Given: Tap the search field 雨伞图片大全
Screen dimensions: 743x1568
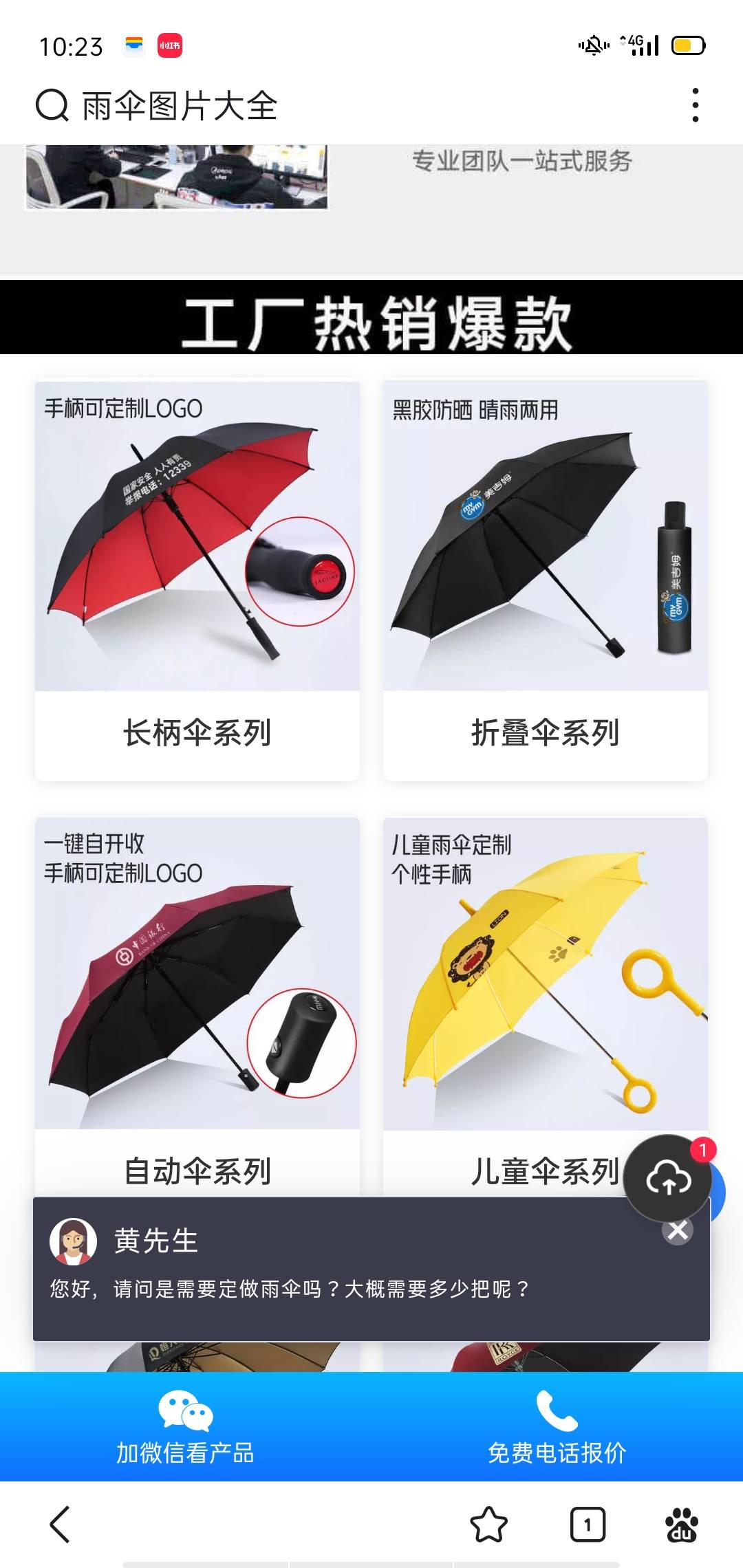Looking at the screenshot, I should (179, 106).
